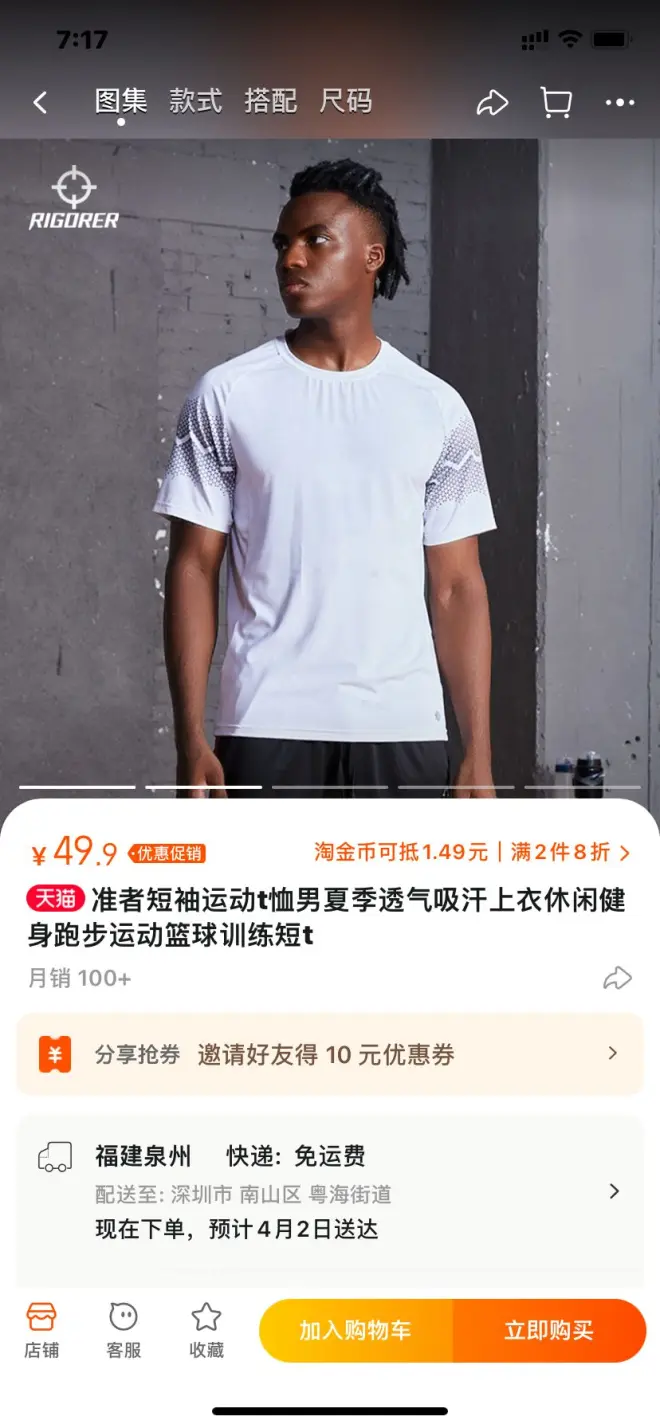Add this item to 收藏 favorites

(x=206, y=1330)
